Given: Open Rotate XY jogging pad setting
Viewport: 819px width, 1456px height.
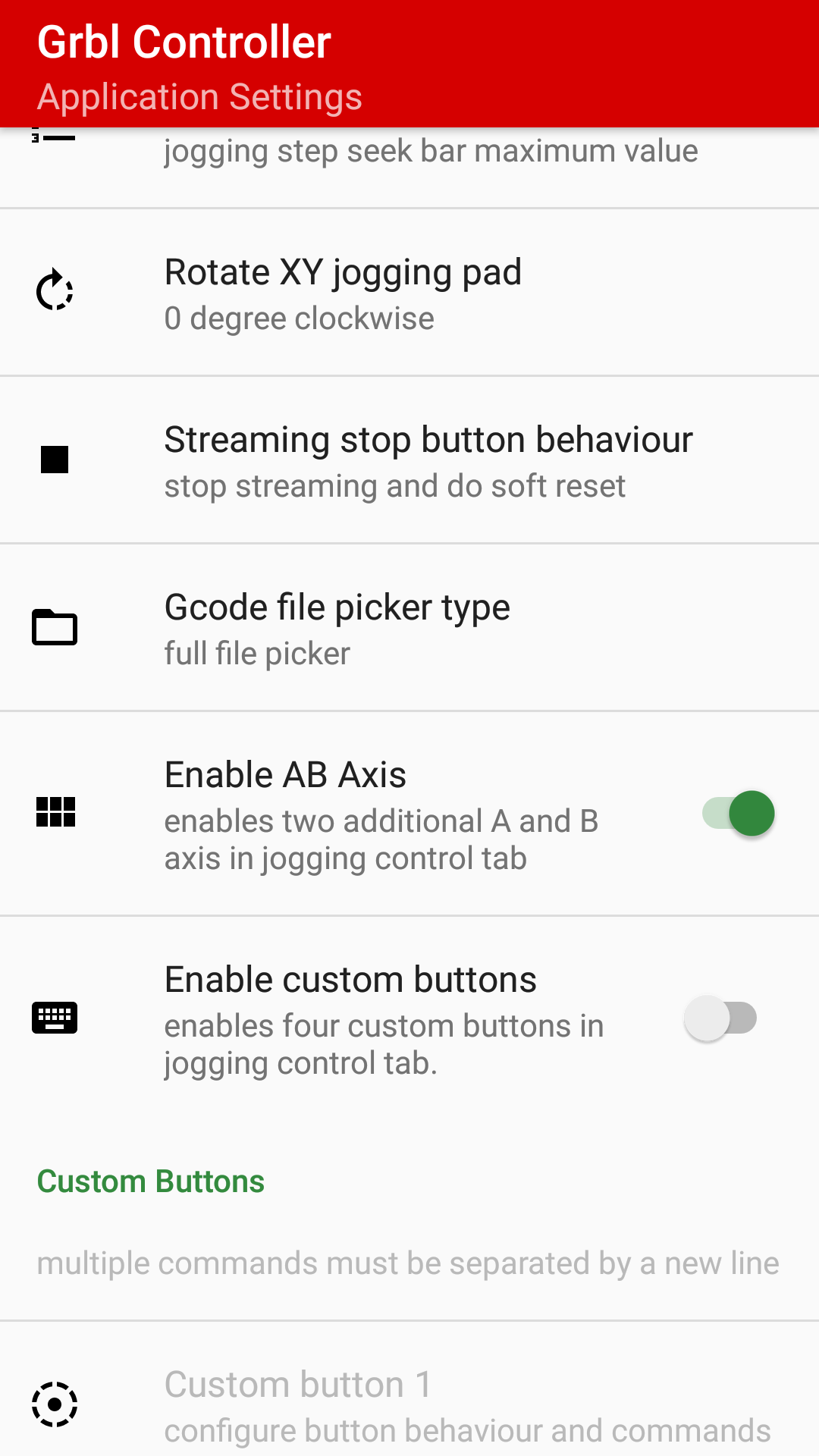Looking at the screenshot, I should point(409,293).
